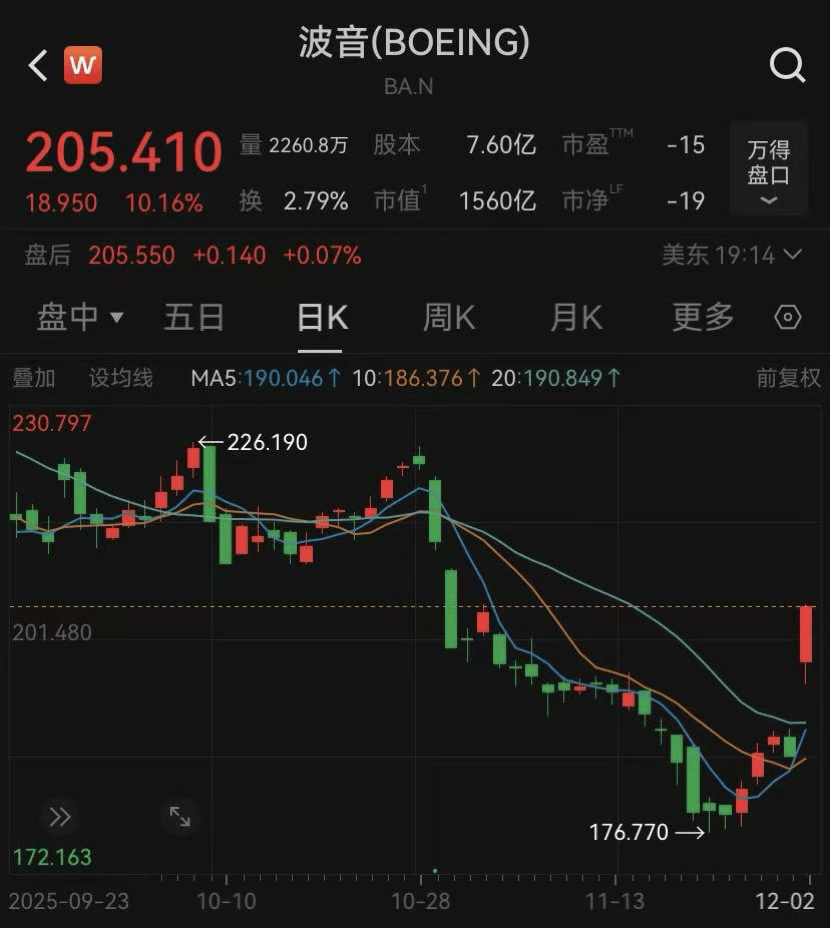Open the 更多 chart options
Image resolution: width=830 pixels, height=928 pixels.
click(x=703, y=318)
